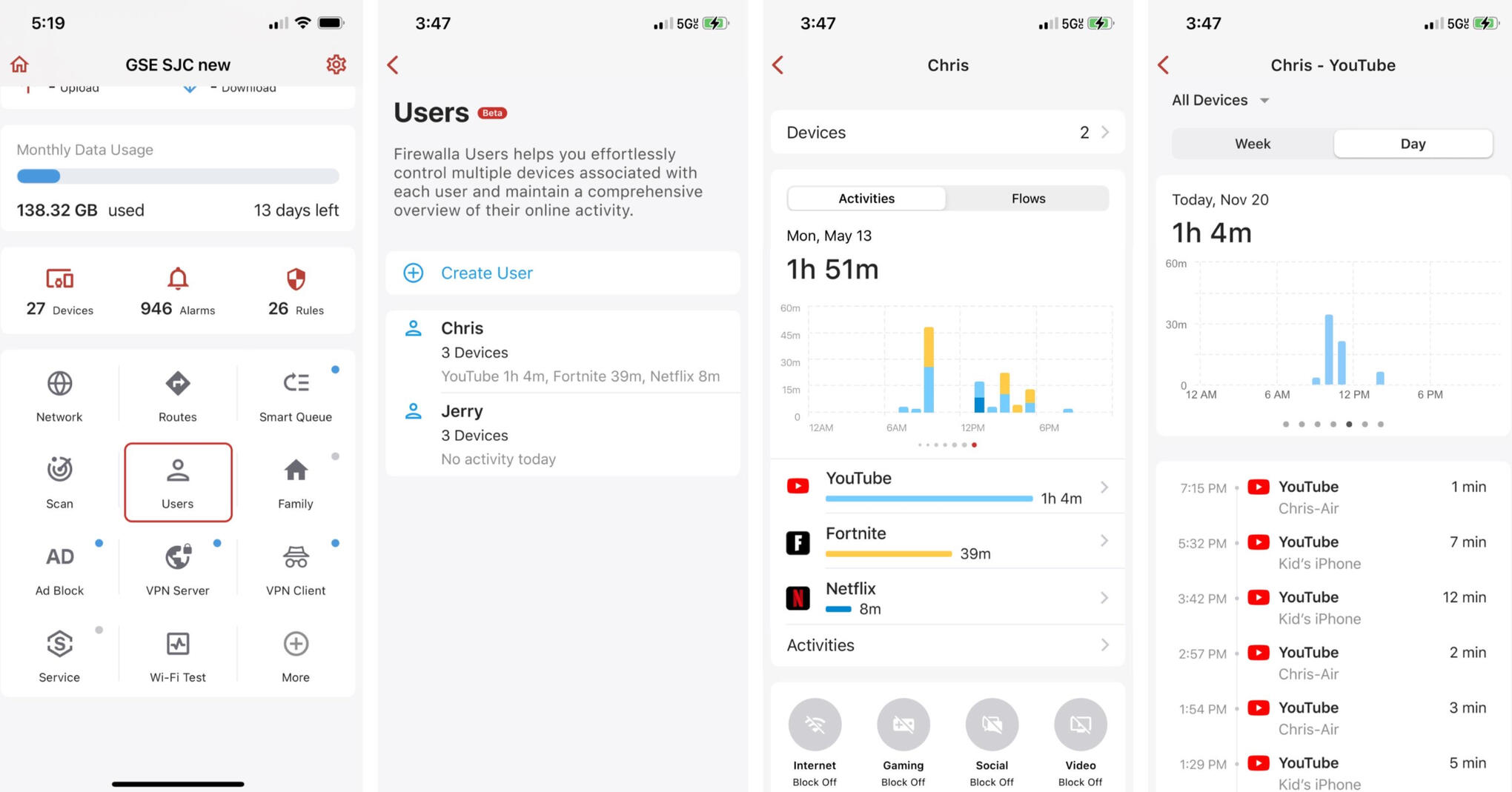Open the VPN Server tile
Viewport: 1512px width, 792px height.
(x=178, y=569)
